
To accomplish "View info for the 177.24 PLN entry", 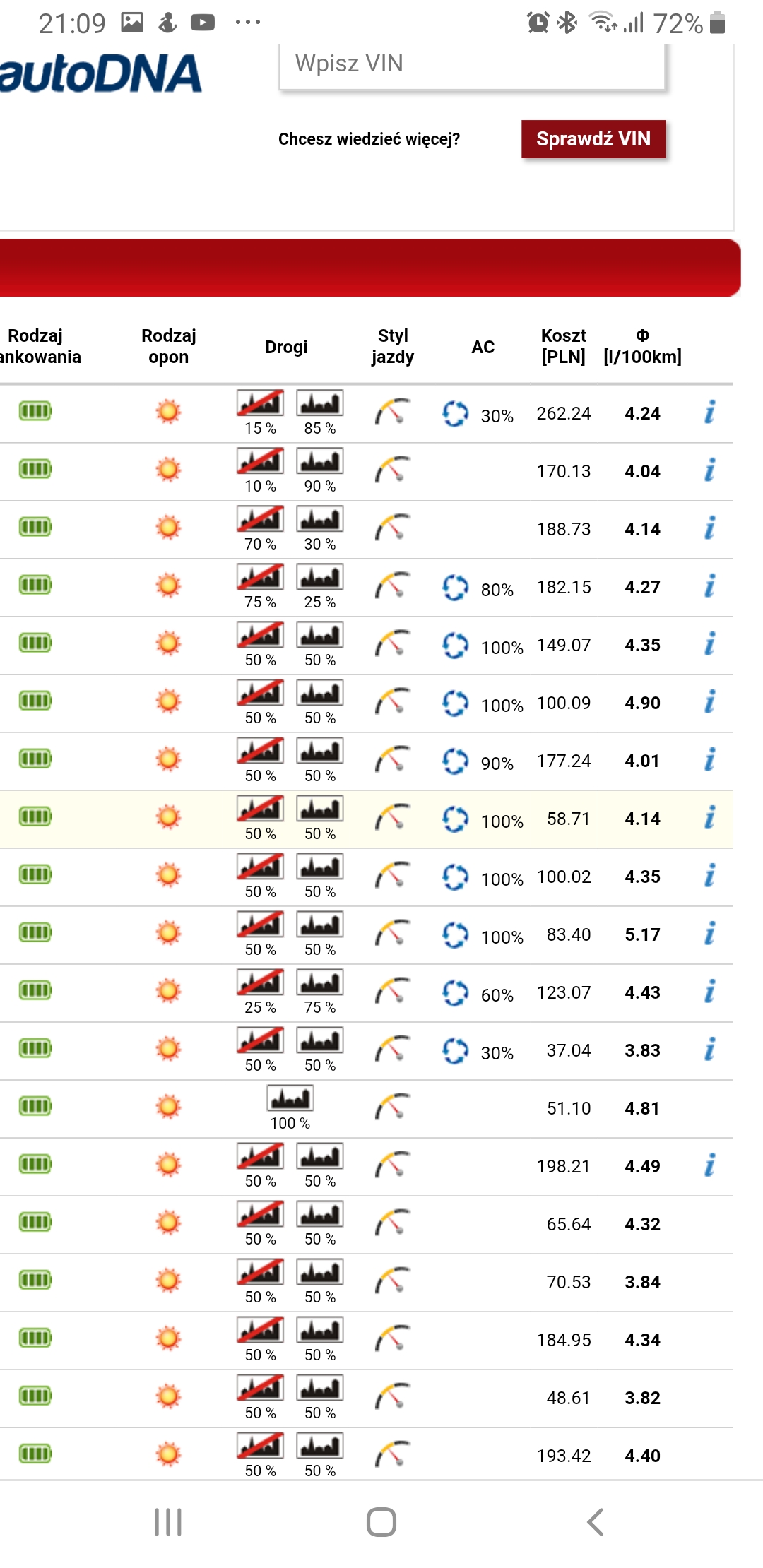I will pos(710,760).
